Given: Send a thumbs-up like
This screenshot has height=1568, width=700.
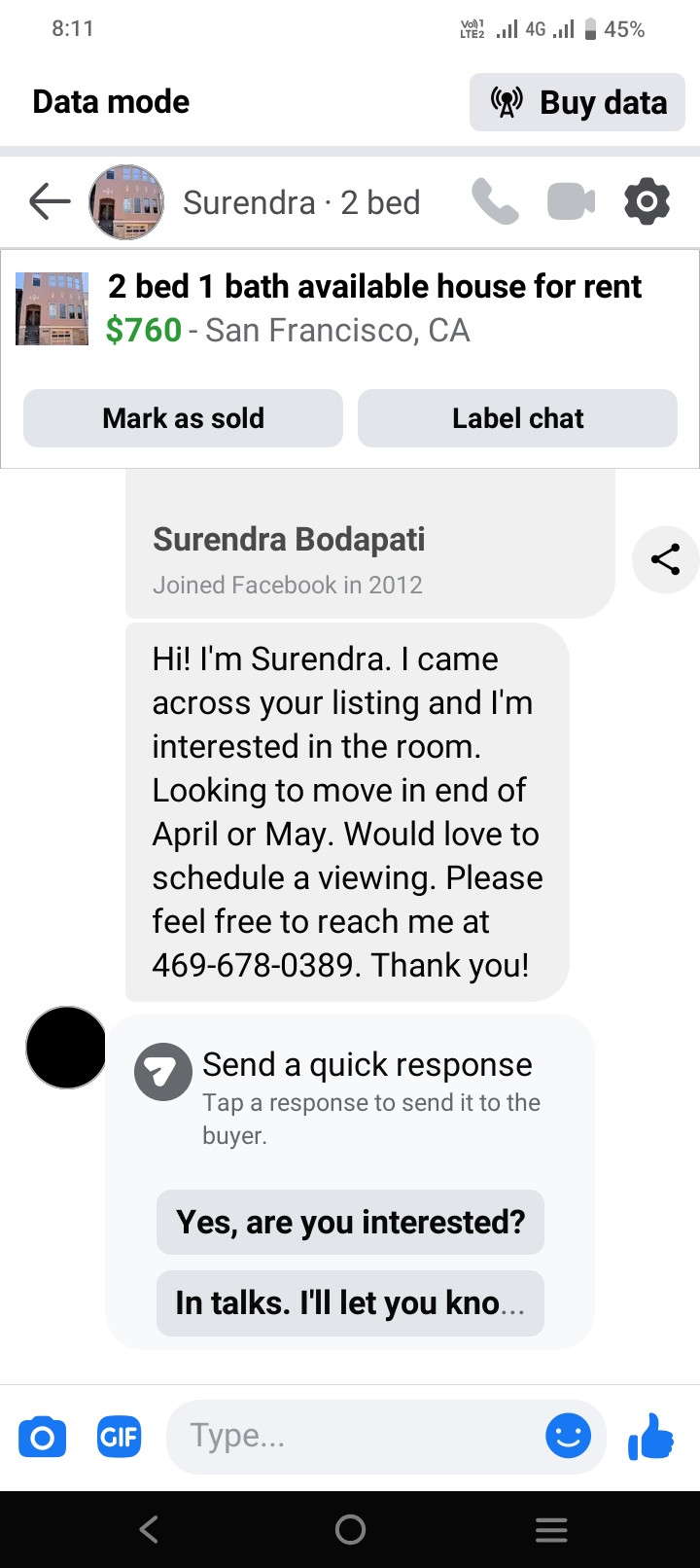Looking at the screenshot, I should [651, 1437].
